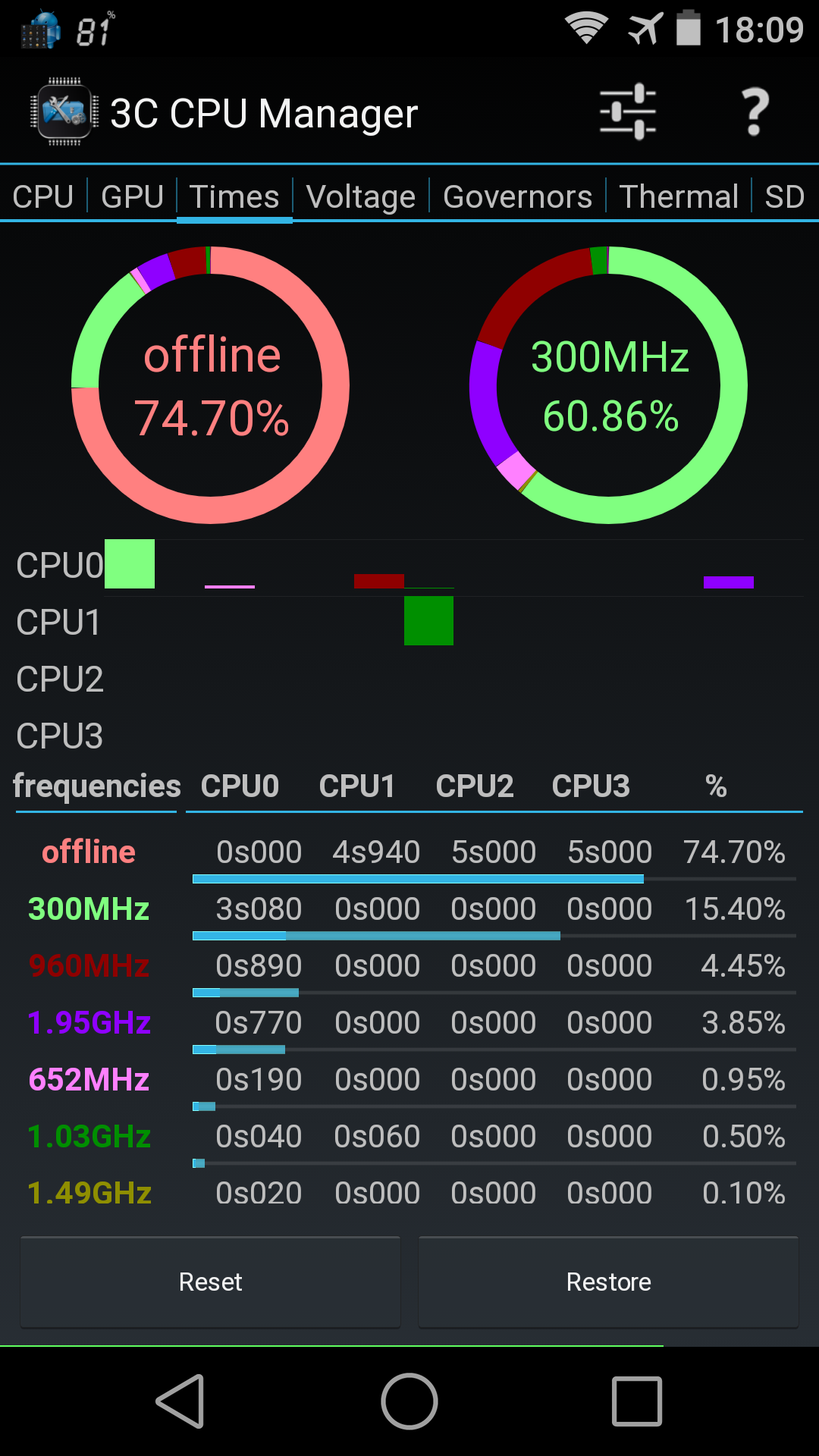This screenshot has width=819, height=1456.
Task: Switch to the GPU tab
Action: pyautogui.click(x=133, y=197)
